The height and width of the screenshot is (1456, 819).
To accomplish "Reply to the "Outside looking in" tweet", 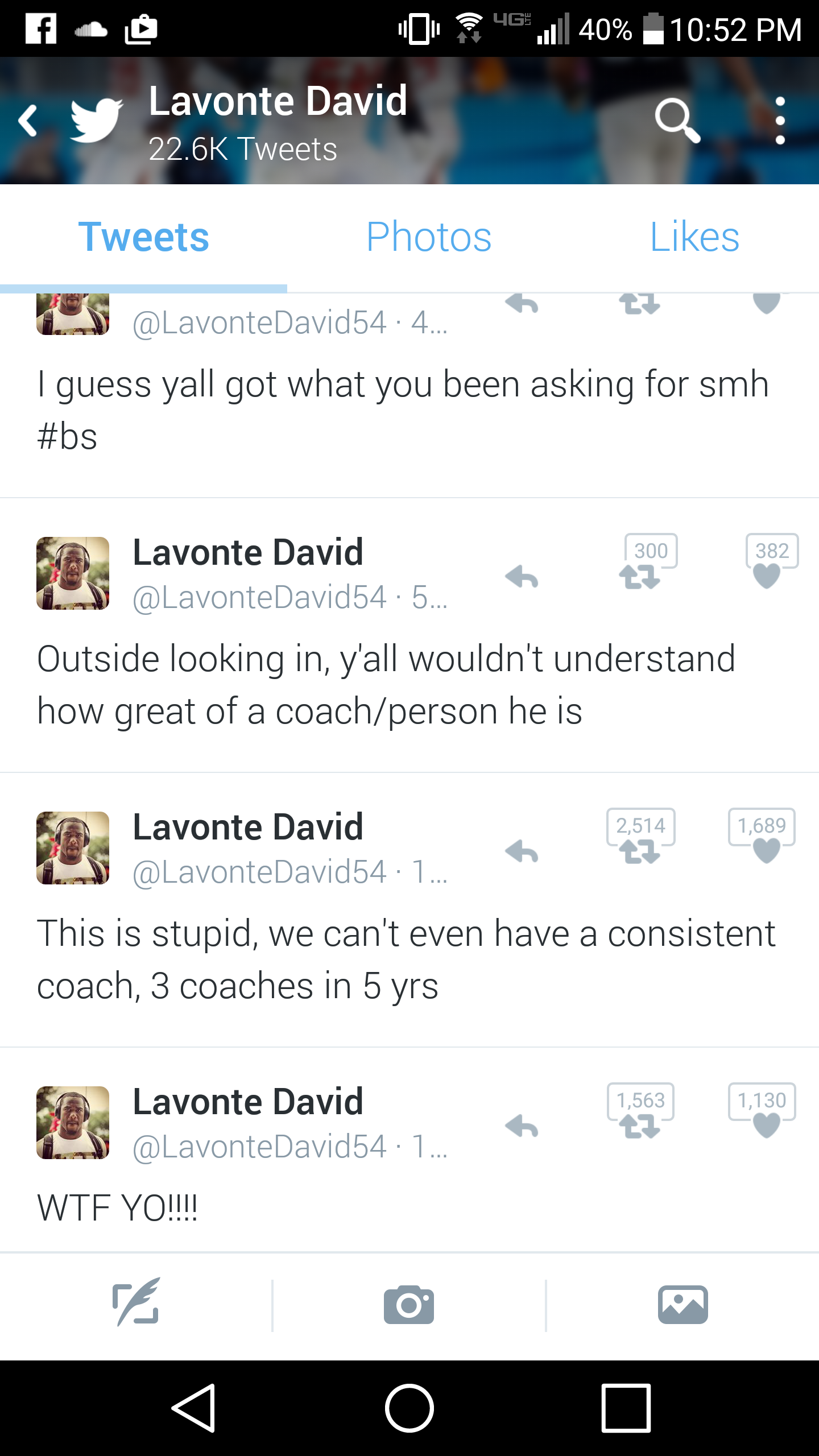I will (522, 577).
